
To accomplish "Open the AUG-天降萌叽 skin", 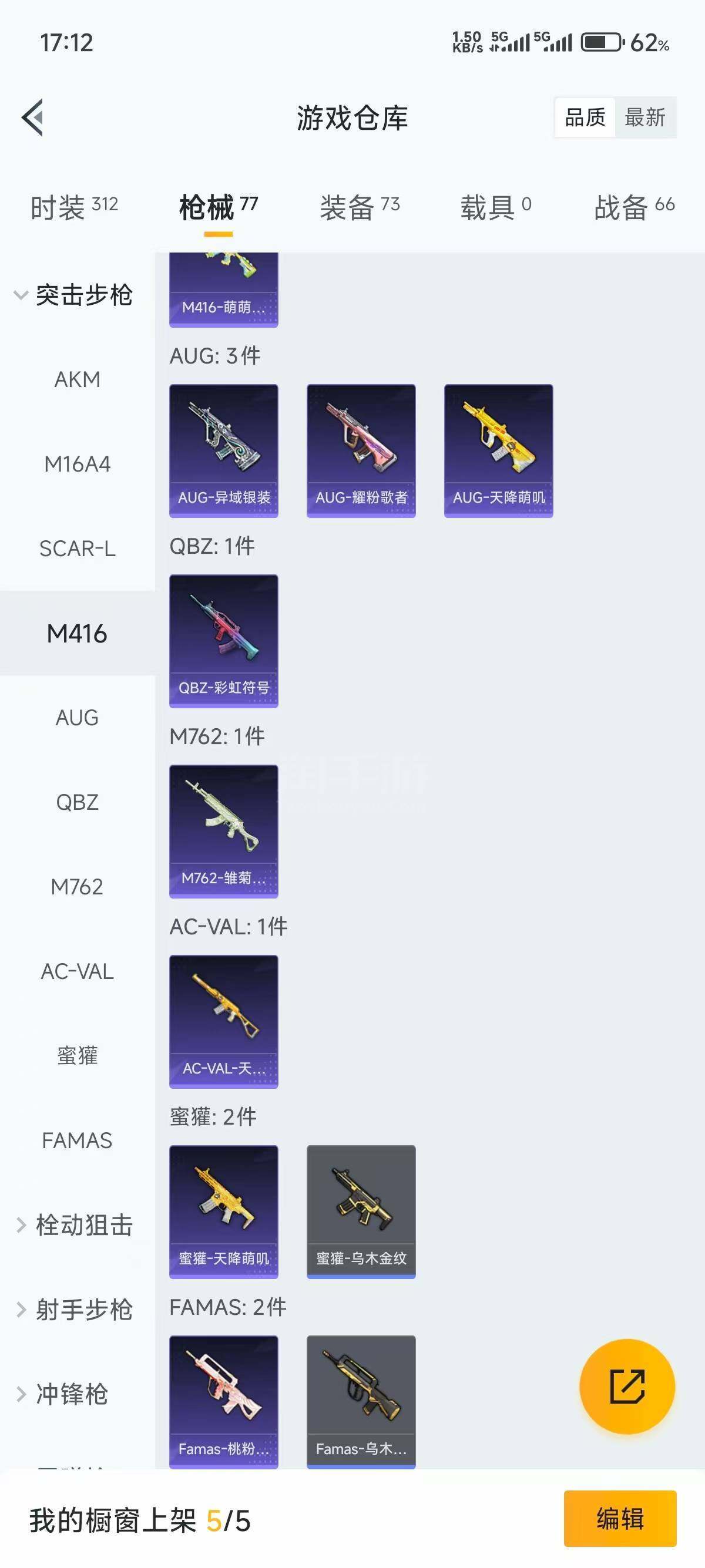I will pos(499,451).
